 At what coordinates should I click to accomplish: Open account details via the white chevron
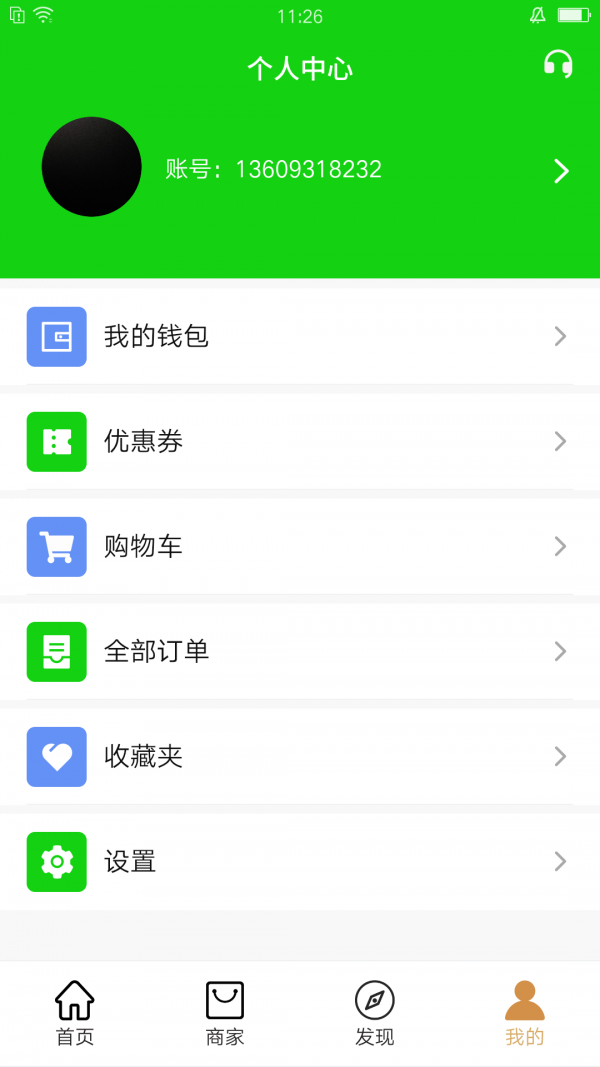point(561,171)
